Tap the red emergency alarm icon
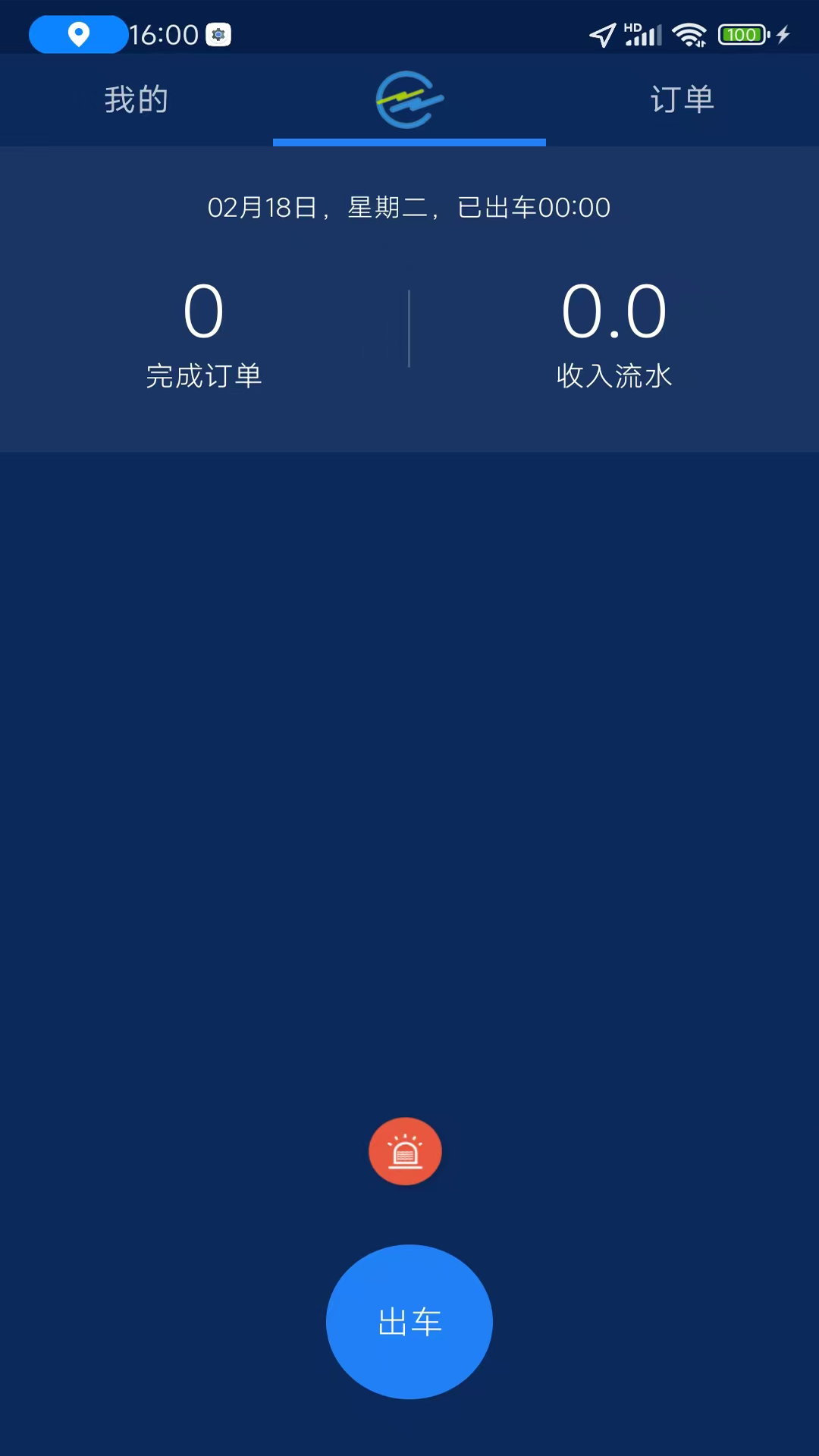Screen dimensions: 819x1456 click(405, 1151)
